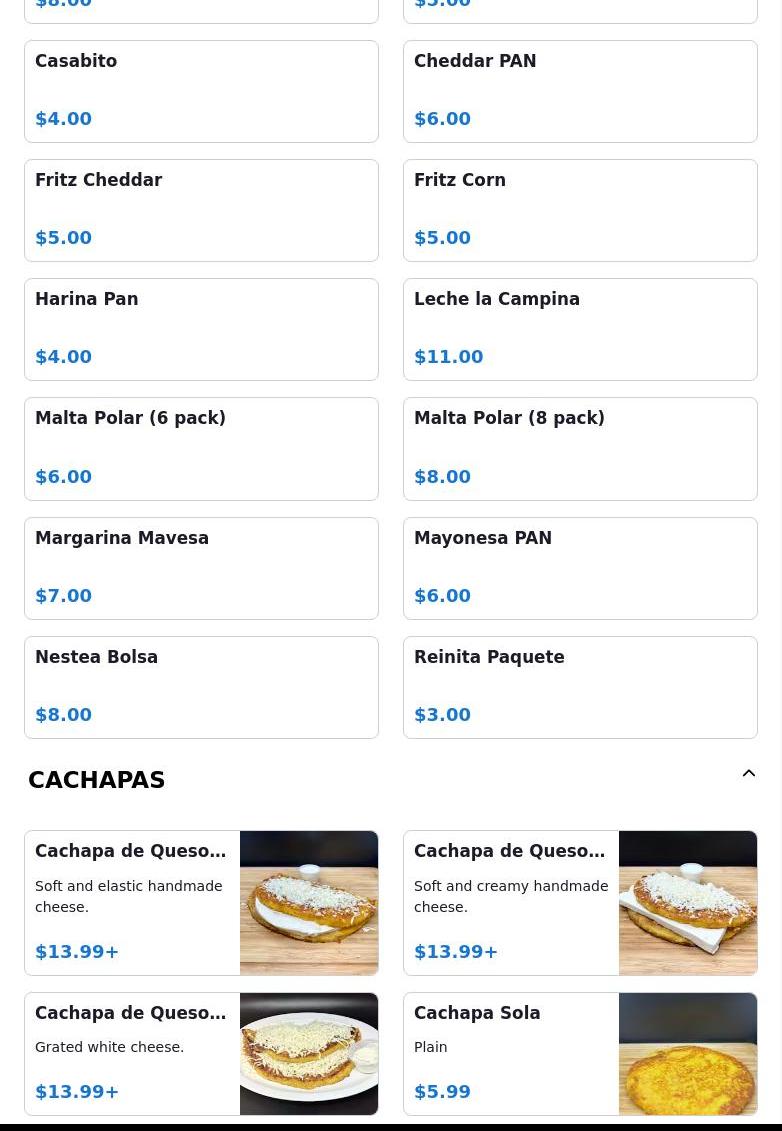Open the plain Cachapa Sola item
This screenshot has width=782, height=1131.
(580, 1053)
